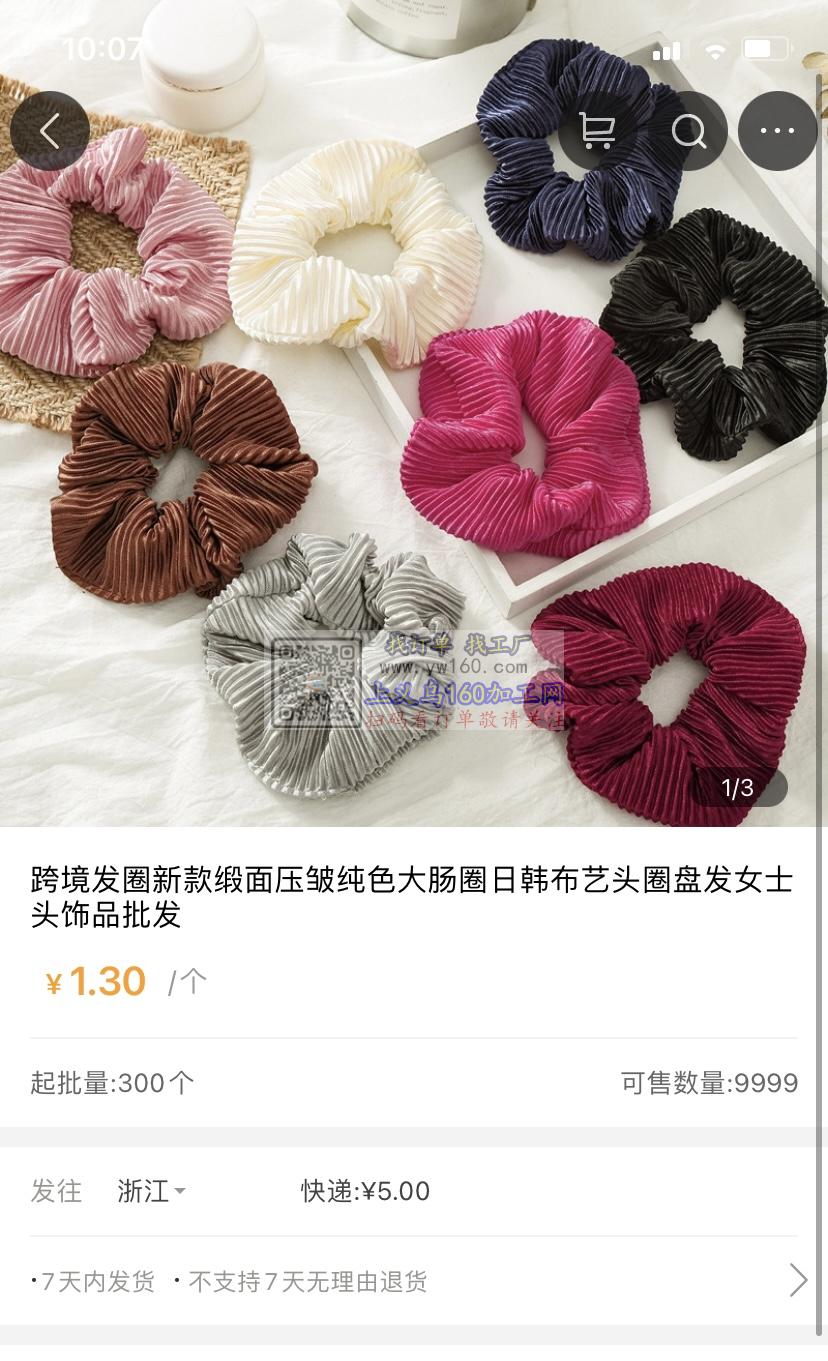Viewport: 828px width, 1361px height.
Task: Open the scrunchie product photo
Action: pyautogui.click(x=414, y=450)
